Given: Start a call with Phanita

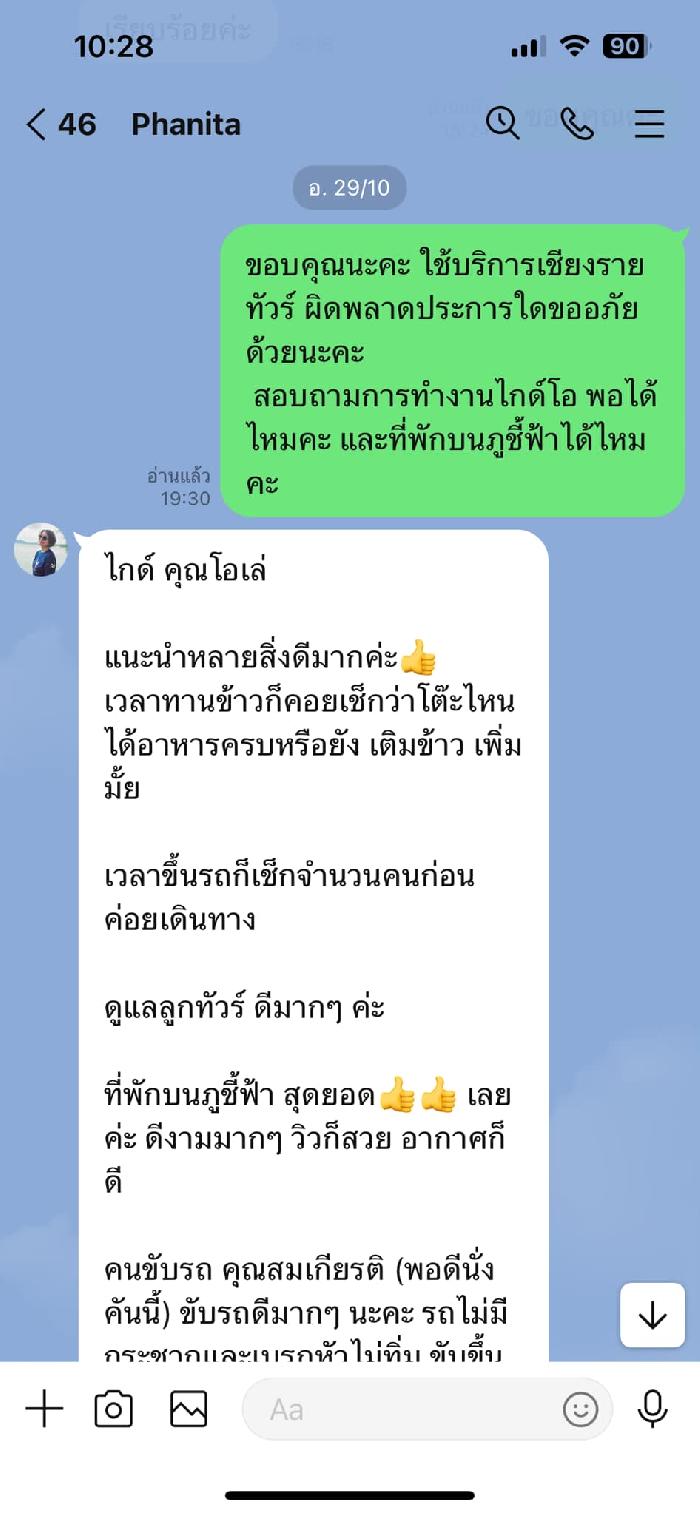Looking at the screenshot, I should (576, 123).
